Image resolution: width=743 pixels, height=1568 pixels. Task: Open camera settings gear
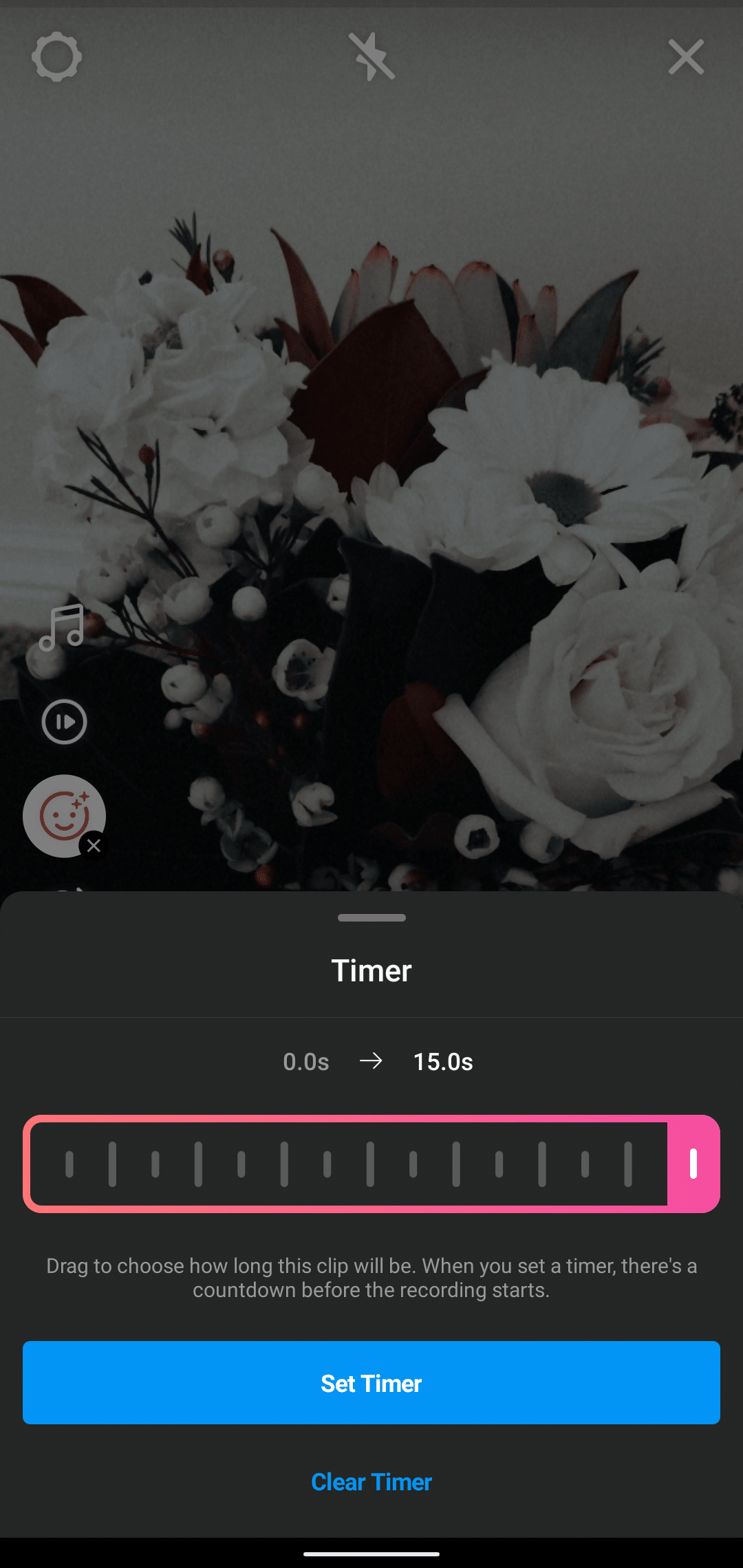57,56
